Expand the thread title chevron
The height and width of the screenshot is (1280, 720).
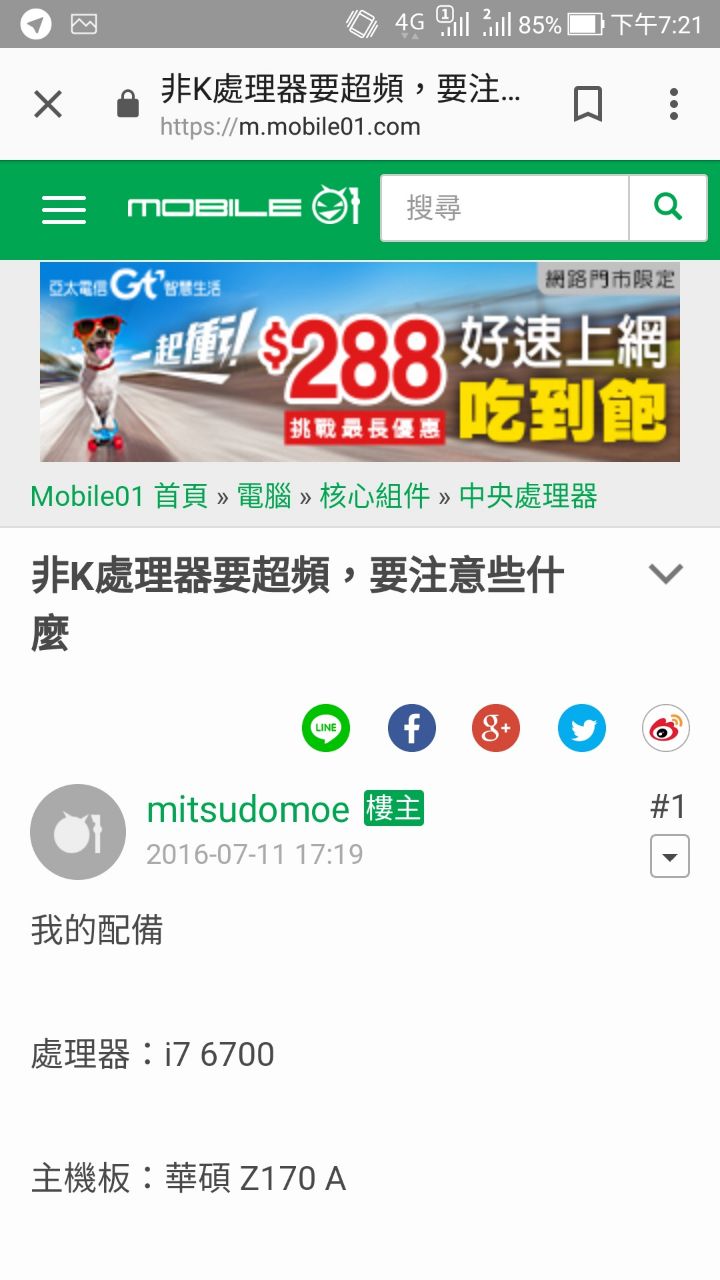pos(666,573)
